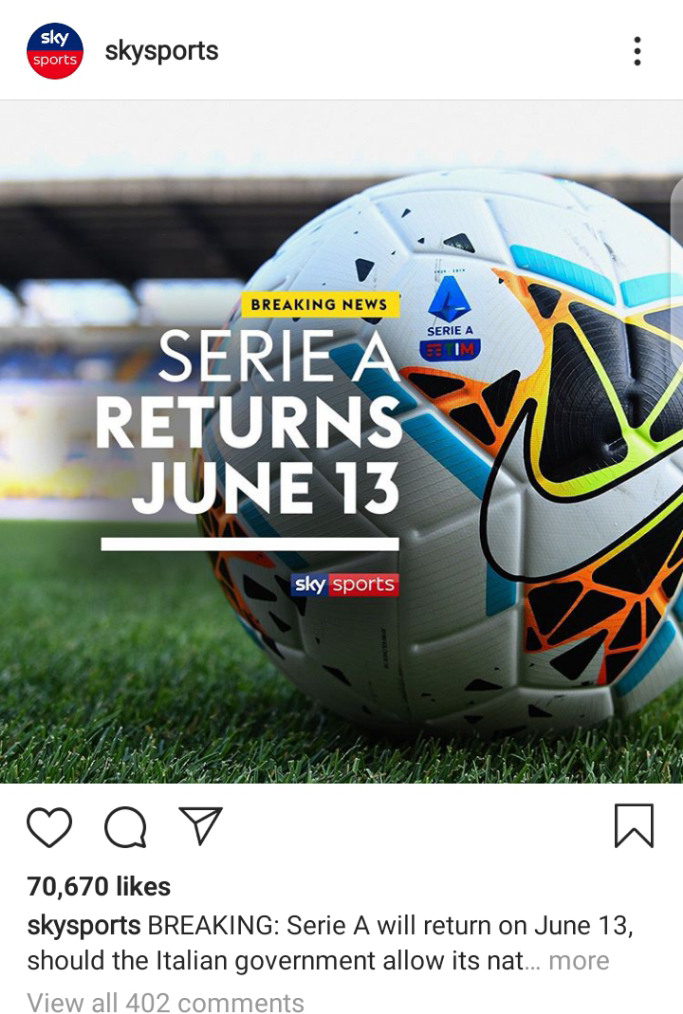This screenshot has height=1014, width=683.
Task: View all 402 comments
Action: click(x=166, y=1002)
